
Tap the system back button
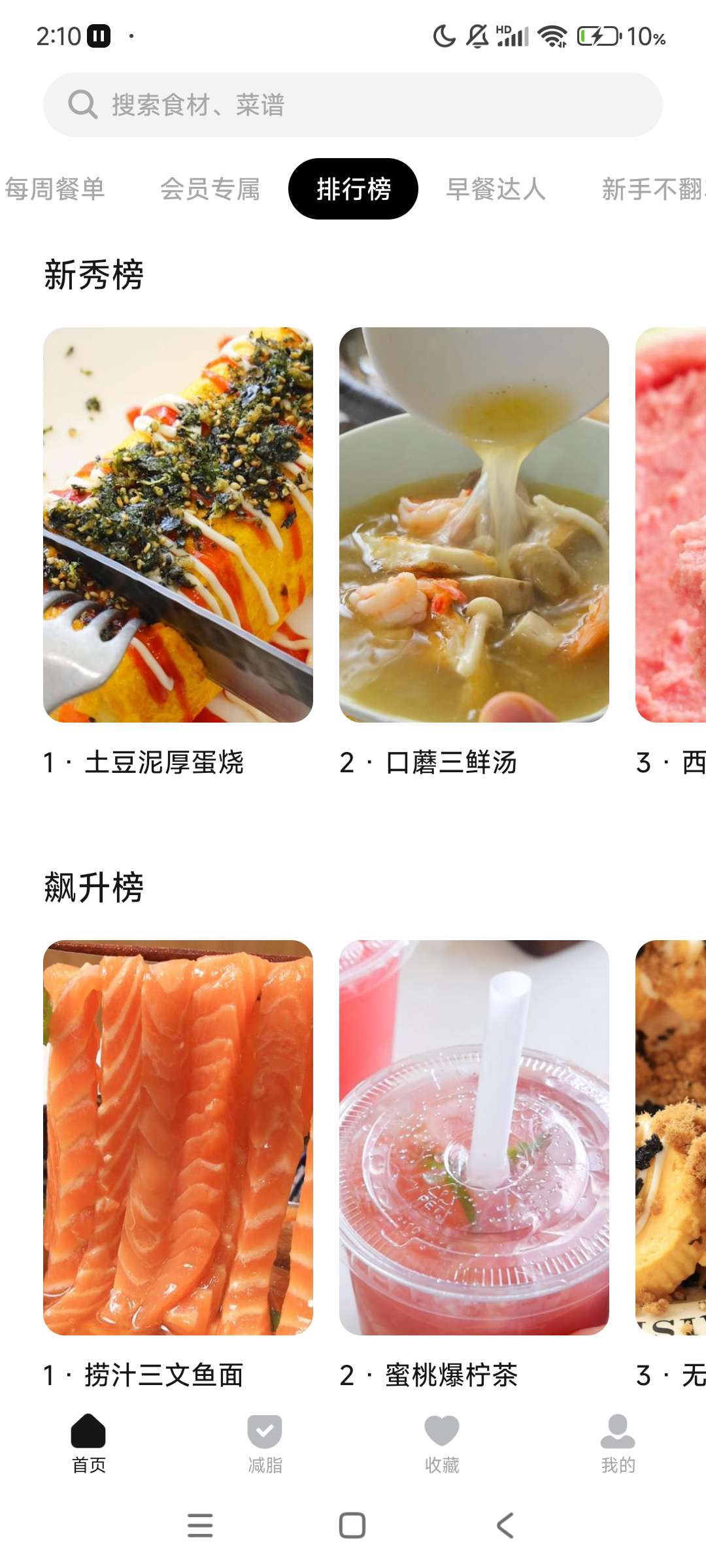click(505, 1526)
